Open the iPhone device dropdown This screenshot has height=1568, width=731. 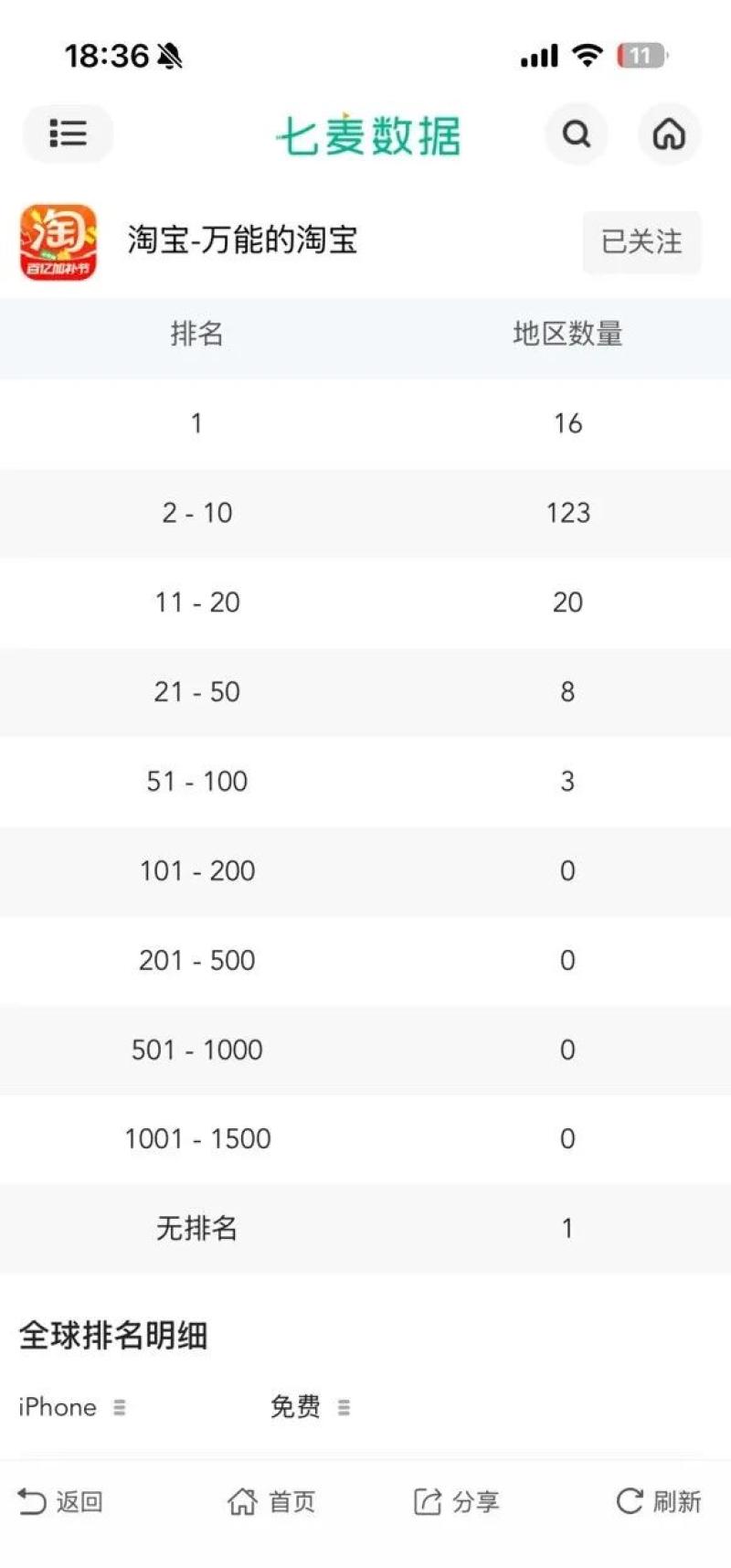point(72,1407)
